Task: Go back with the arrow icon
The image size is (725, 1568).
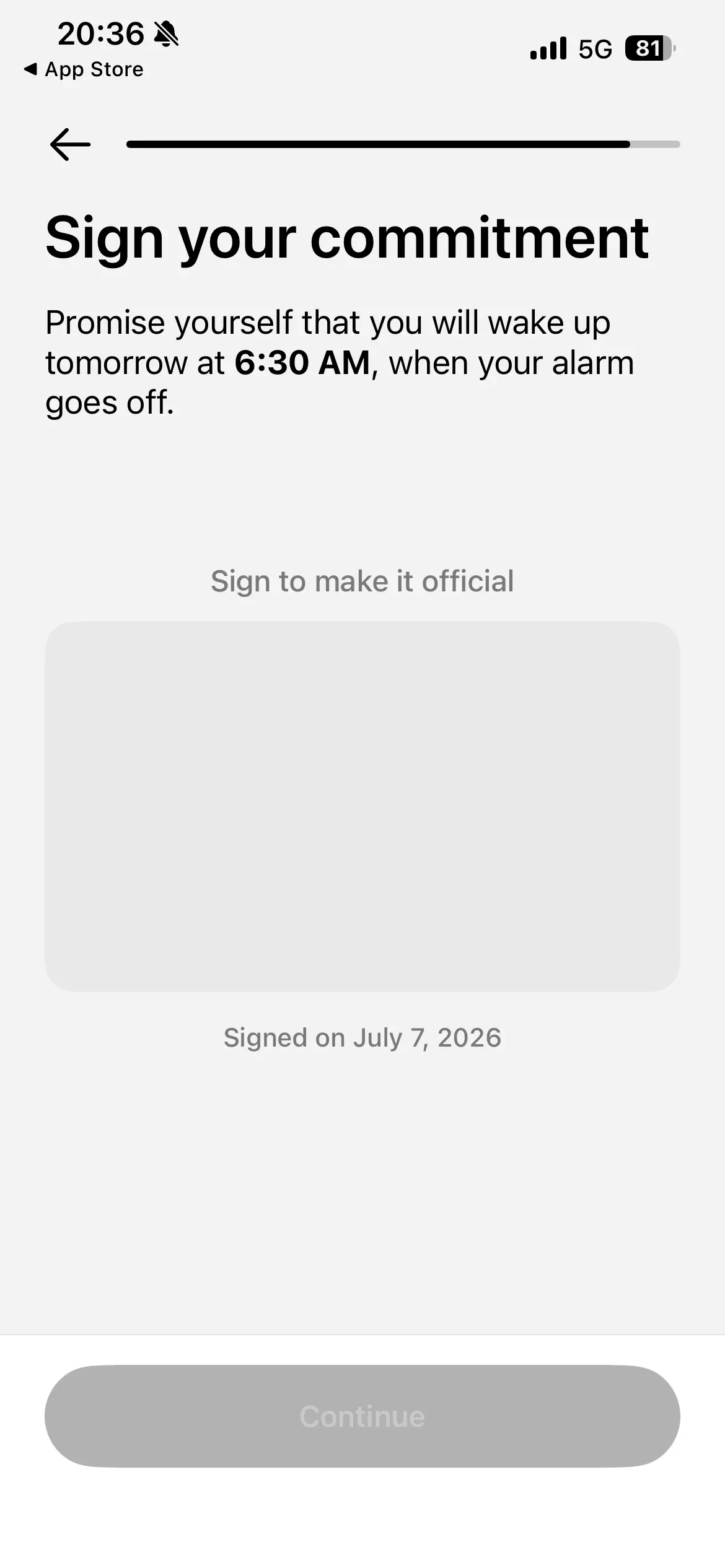Action: 70,144
